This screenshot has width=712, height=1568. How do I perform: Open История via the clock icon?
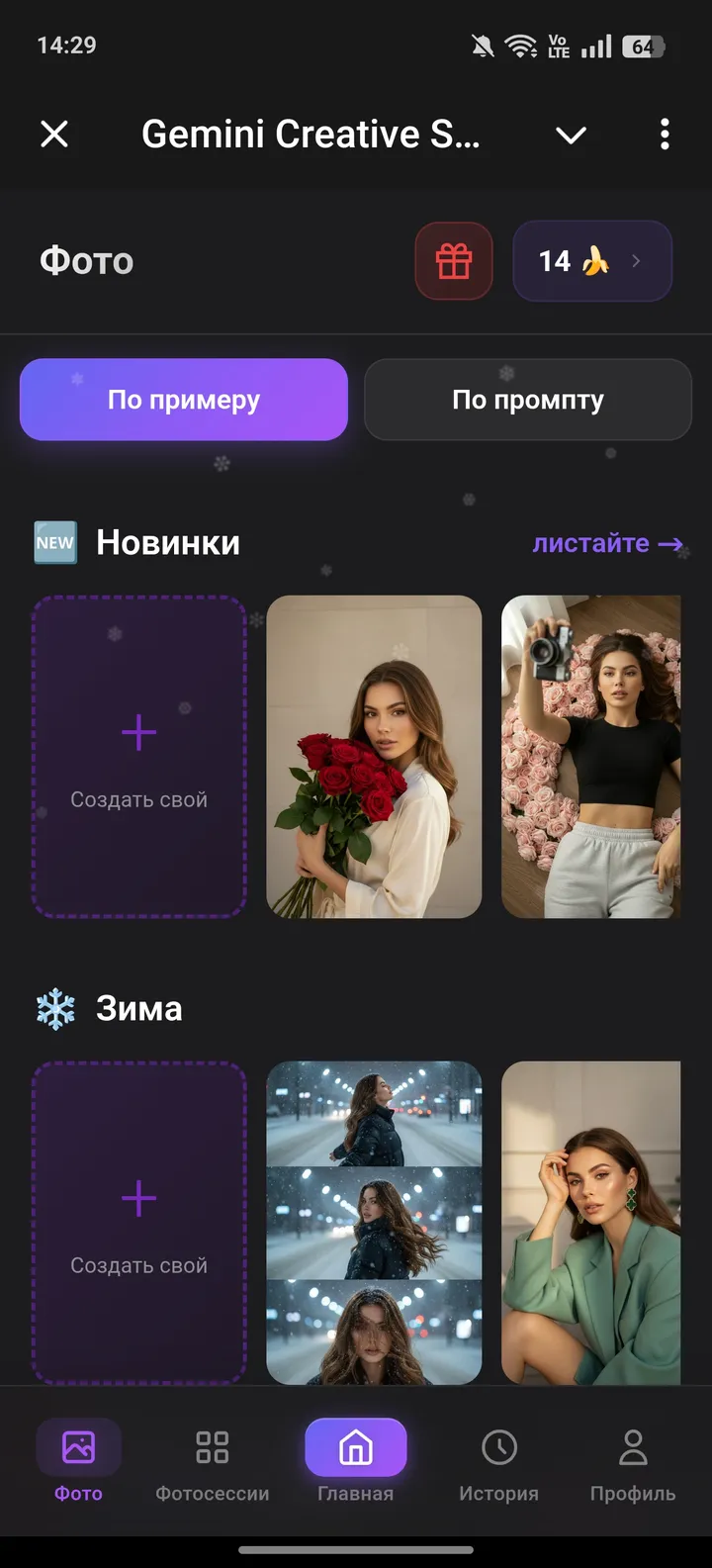click(x=497, y=1447)
